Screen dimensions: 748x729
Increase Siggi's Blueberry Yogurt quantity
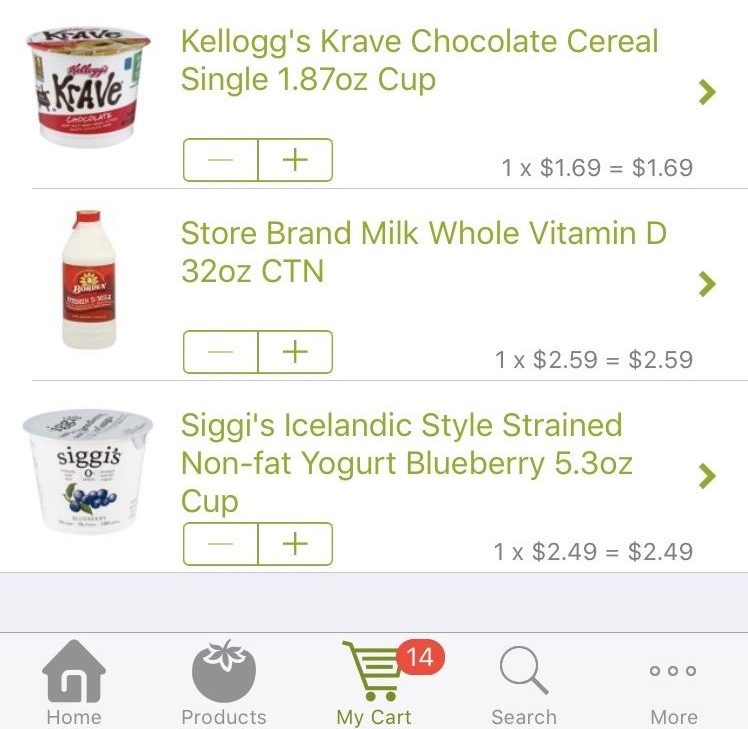(x=295, y=544)
